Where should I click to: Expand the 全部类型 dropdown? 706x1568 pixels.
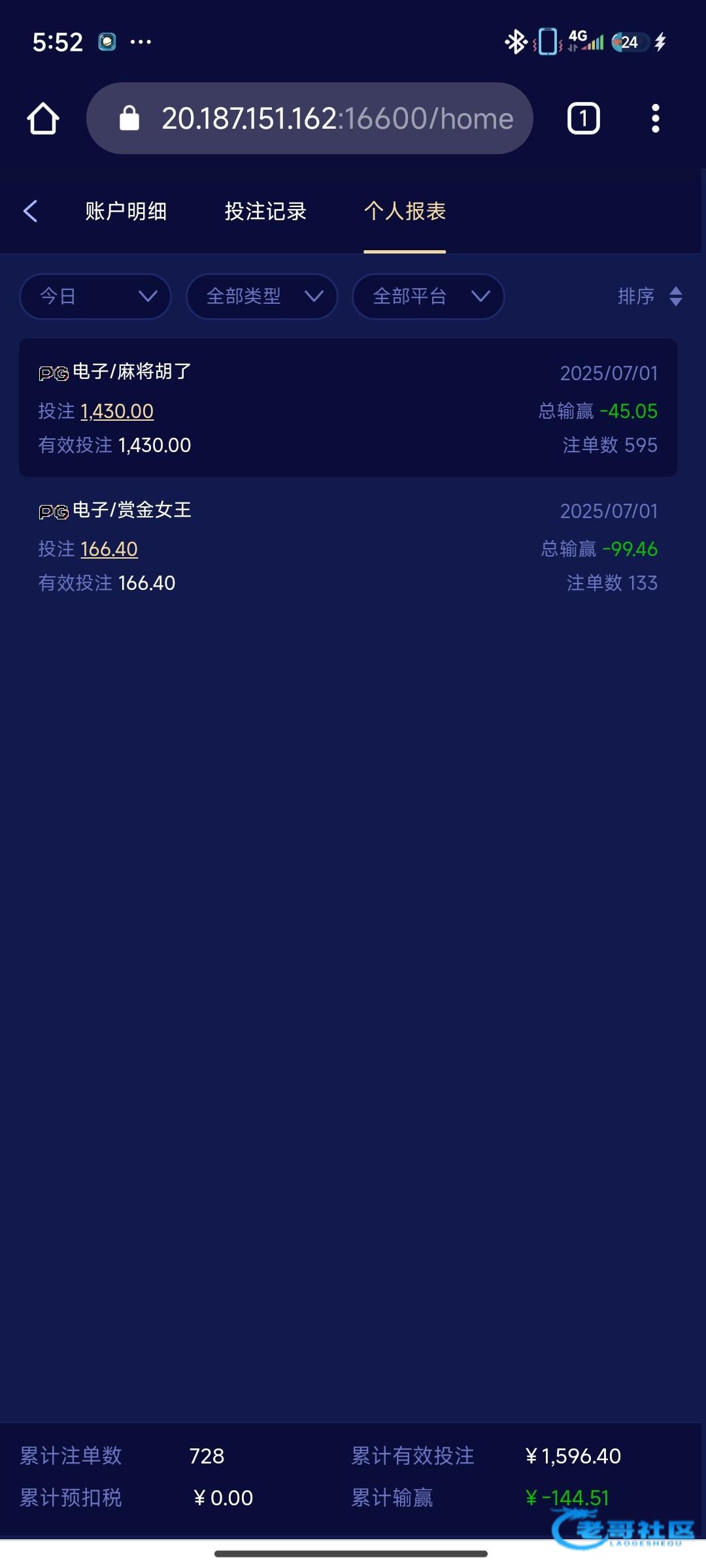(x=261, y=297)
